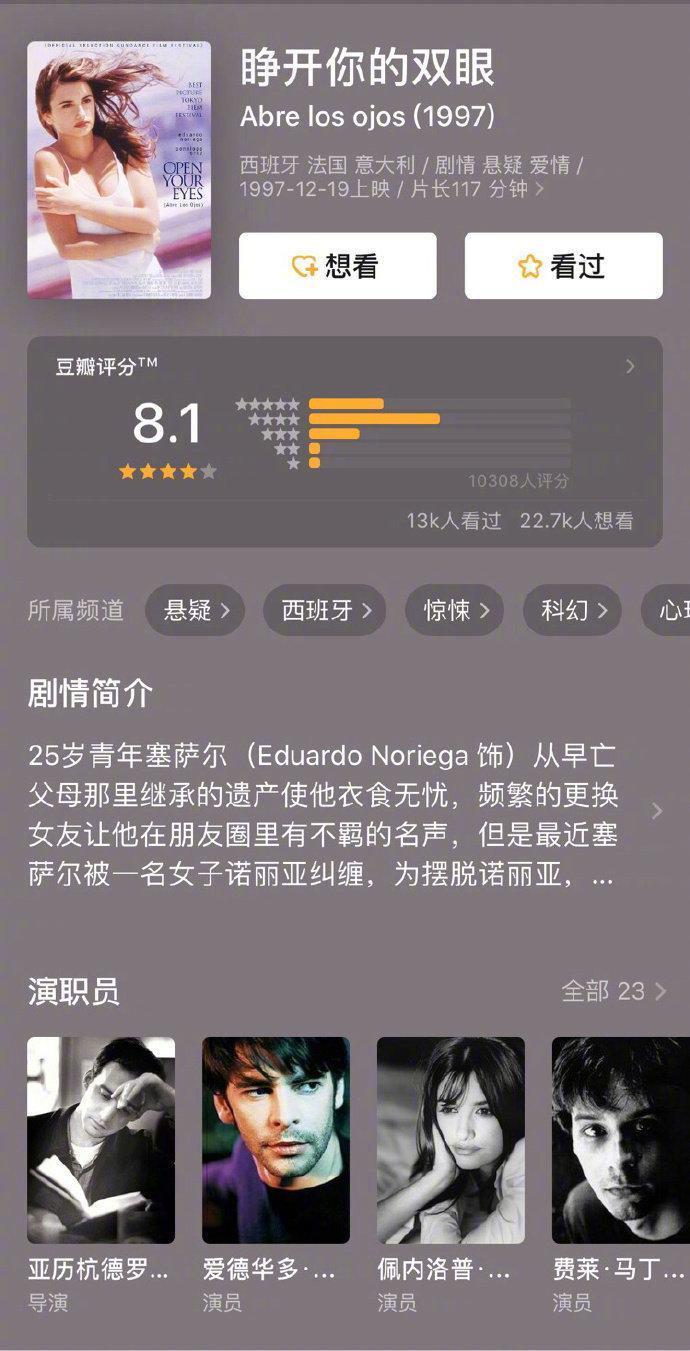The height and width of the screenshot is (1351, 690).
Task: Select the 惊悚 channel chip
Action: coord(454,610)
